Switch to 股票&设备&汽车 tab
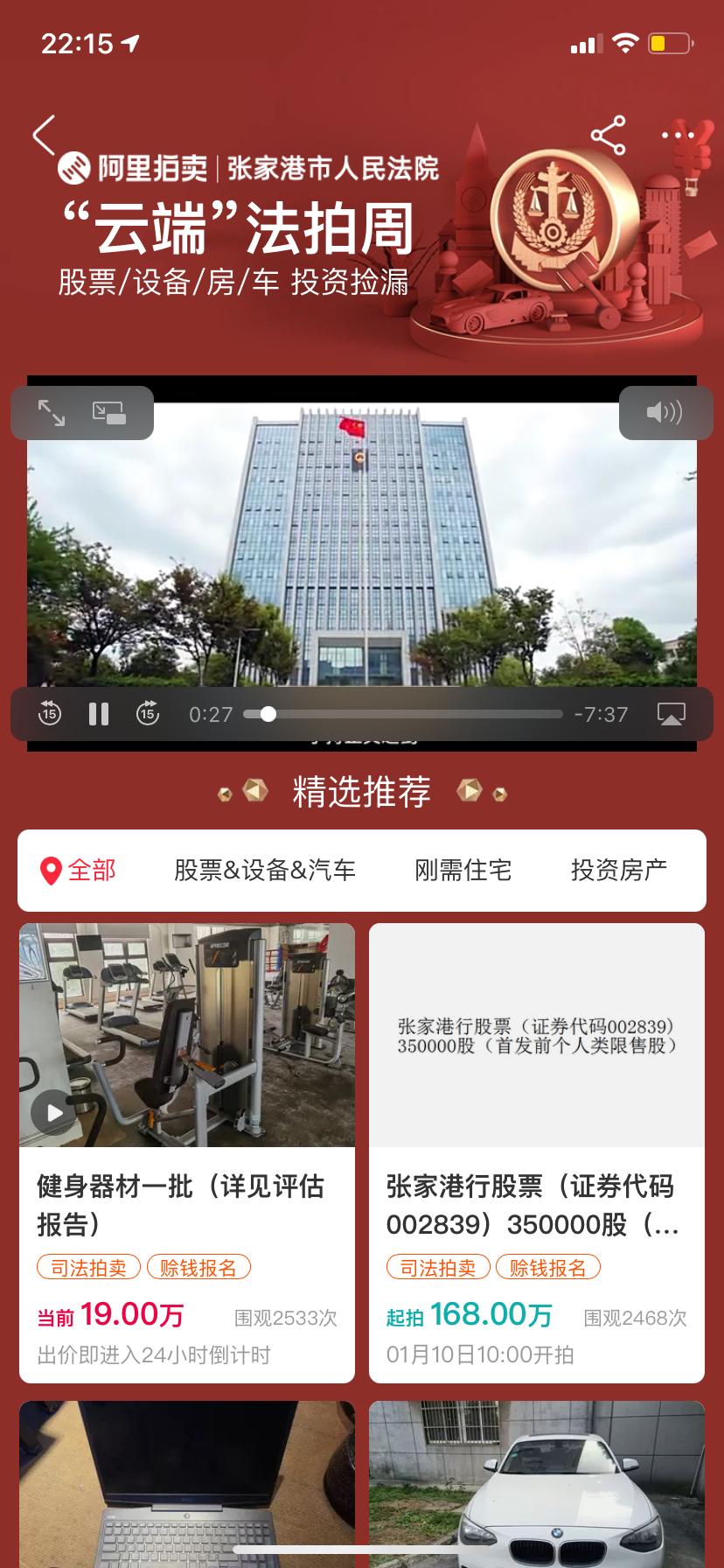 click(265, 871)
